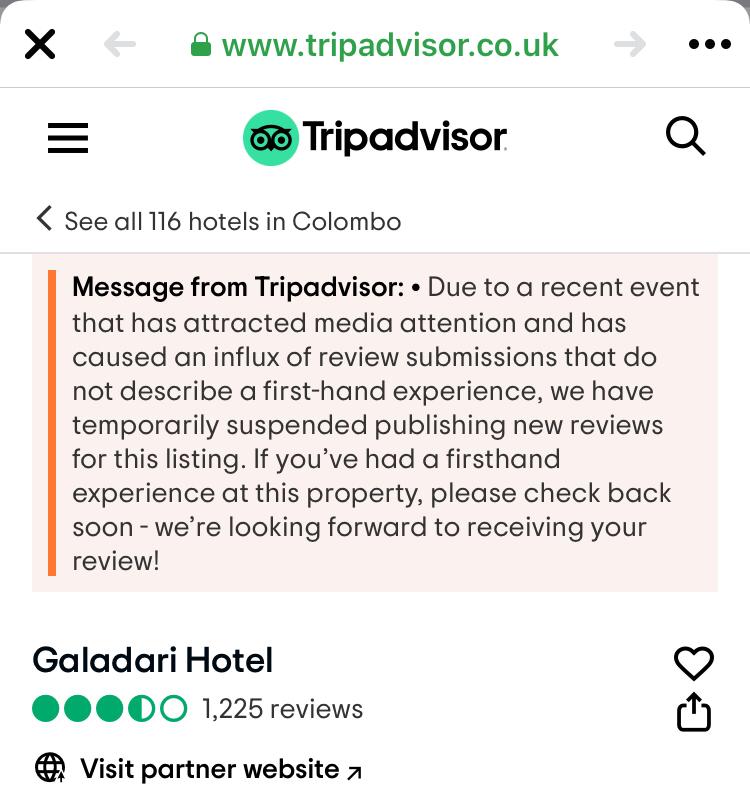Visit partner website
Screen dimensions: 750x807
pos(210,769)
